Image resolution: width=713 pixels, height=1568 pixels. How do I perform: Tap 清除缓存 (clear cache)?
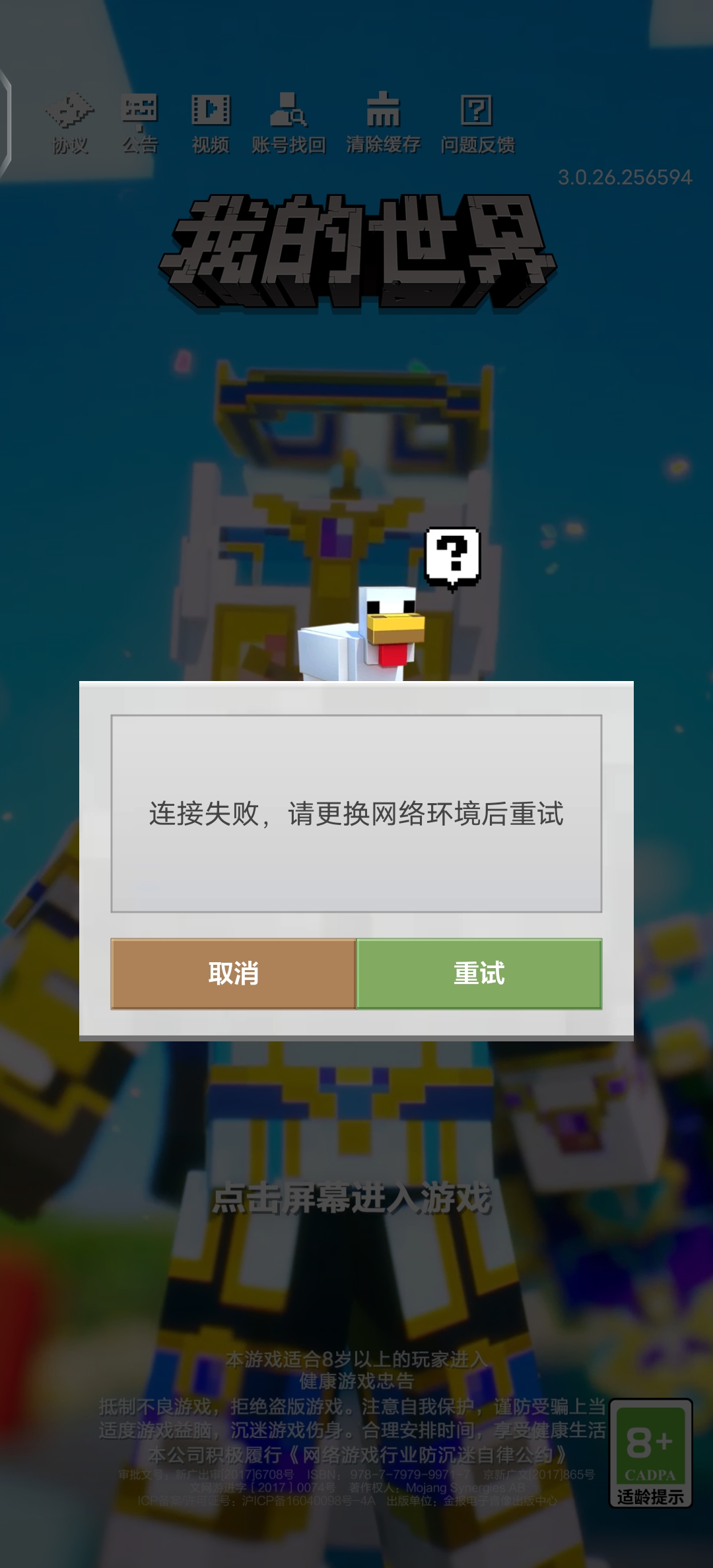pos(383,123)
